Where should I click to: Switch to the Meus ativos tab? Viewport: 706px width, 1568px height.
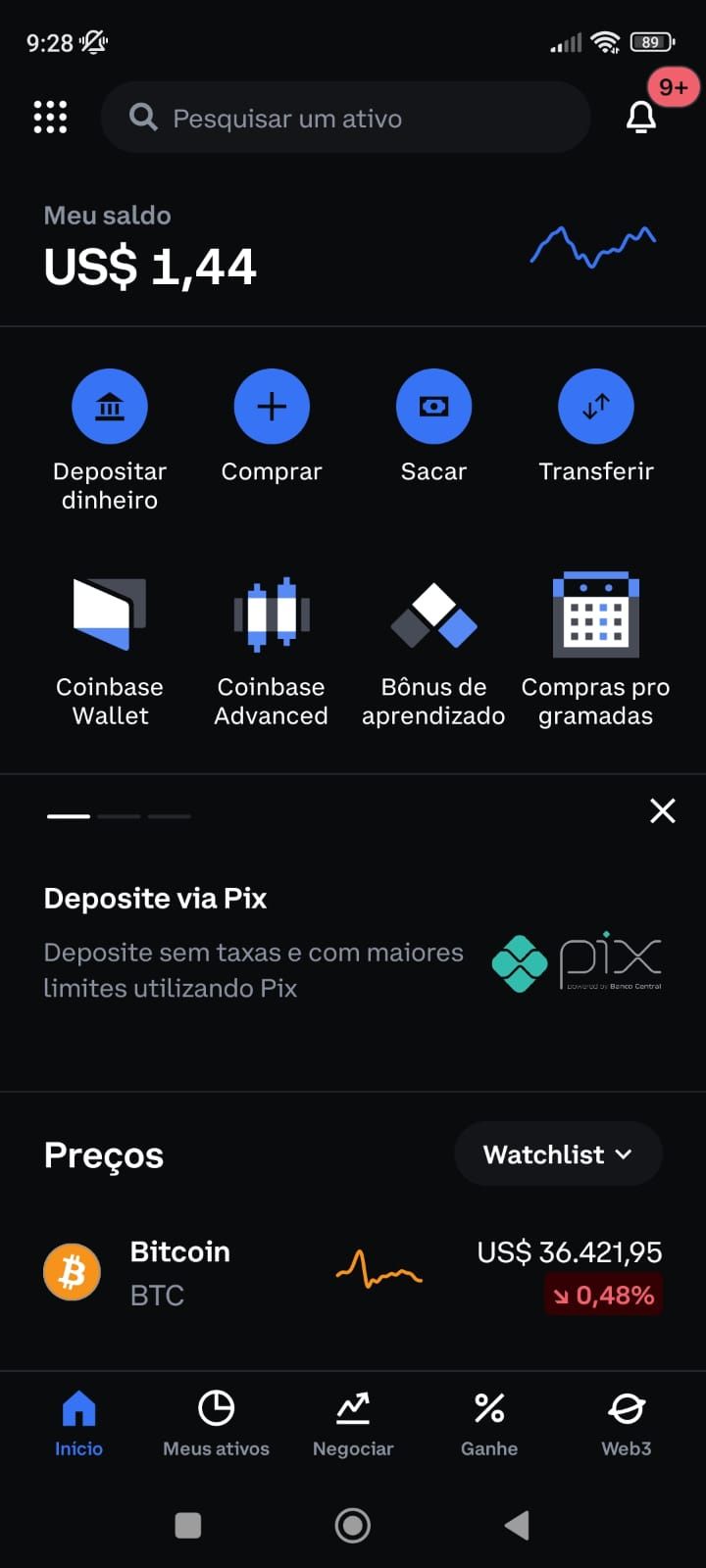216,1423
